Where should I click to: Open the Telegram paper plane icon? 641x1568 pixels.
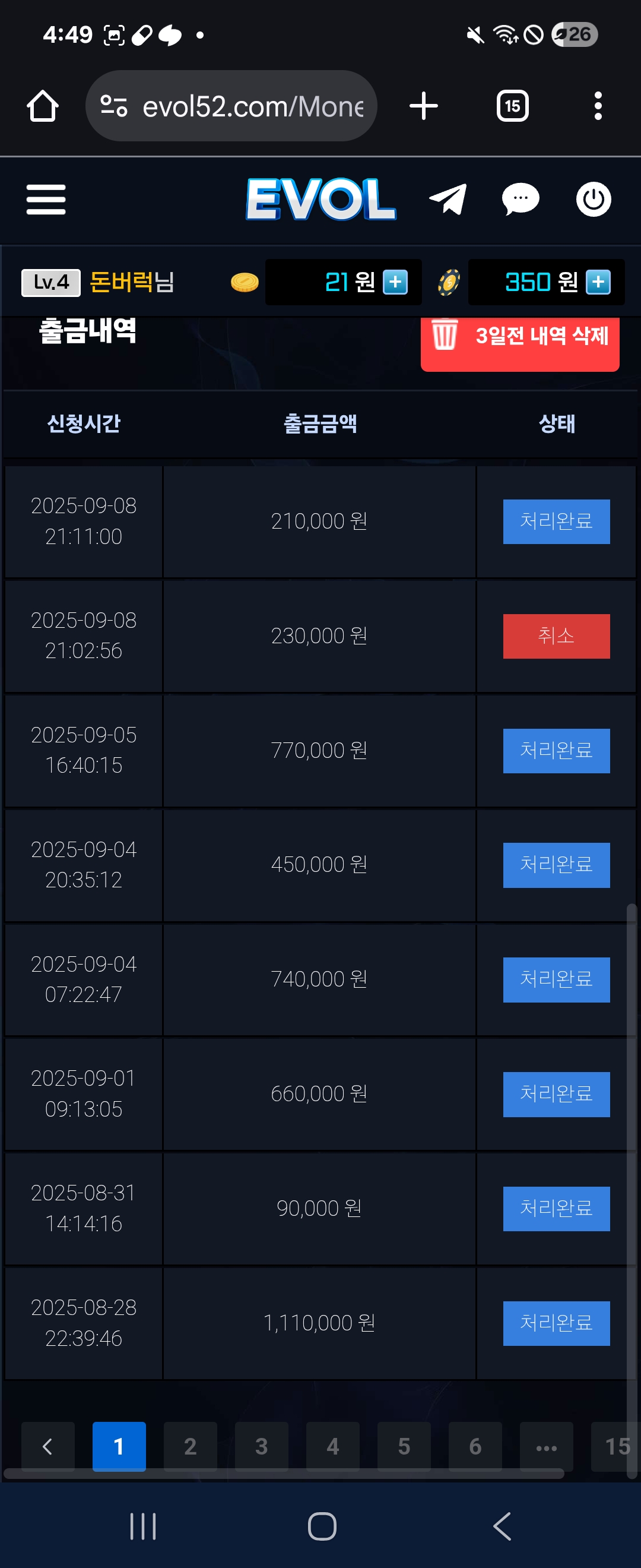(x=448, y=199)
